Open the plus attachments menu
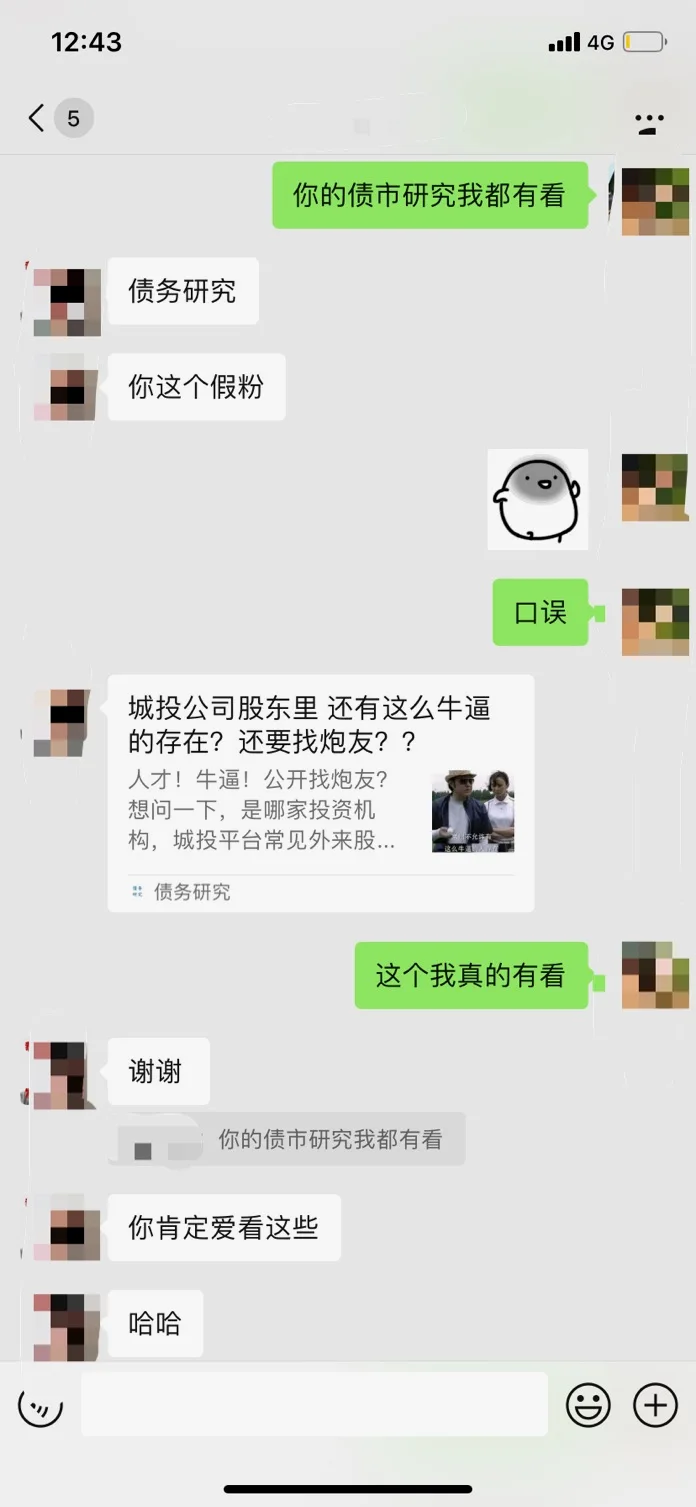 tap(655, 1405)
